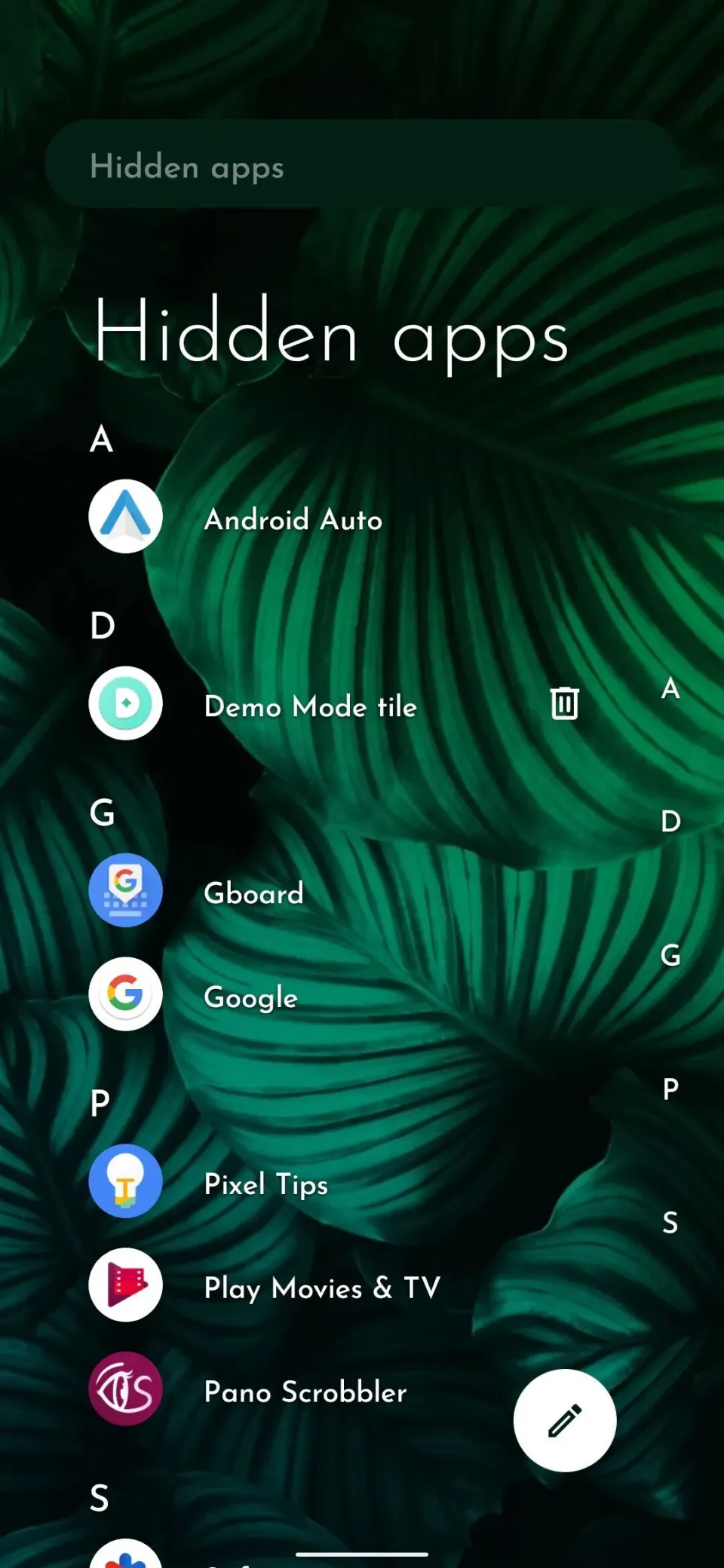The width and height of the screenshot is (724, 1568).
Task: Open Pano Scrobbler
Action: pyautogui.click(x=305, y=1392)
